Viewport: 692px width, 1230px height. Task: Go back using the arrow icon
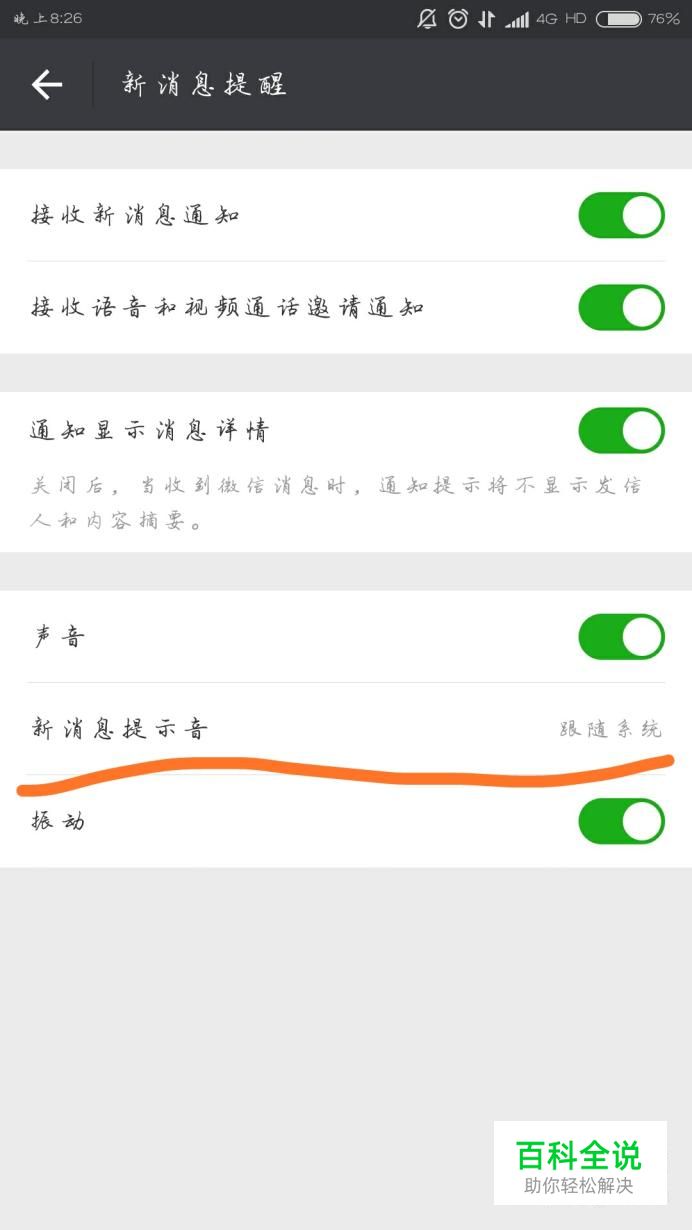pyautogui.click(x=47, y=85)
